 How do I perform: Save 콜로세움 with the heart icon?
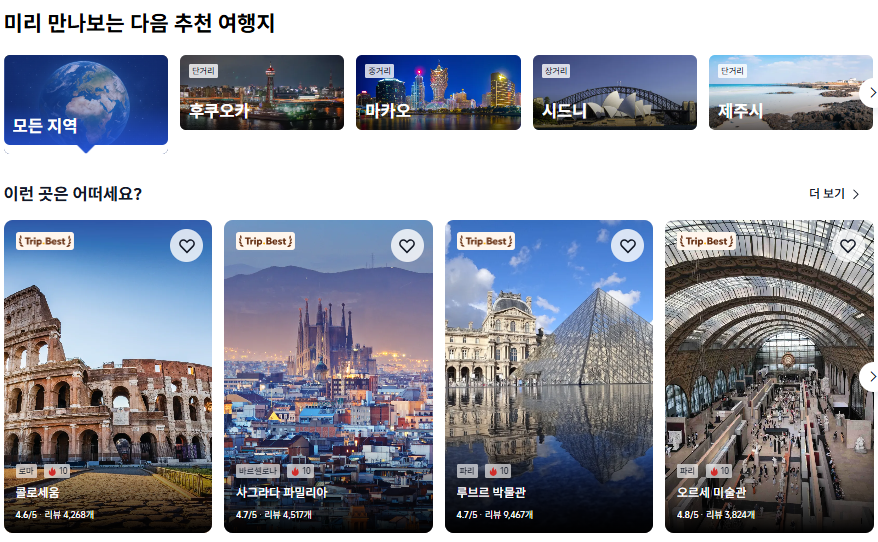click(x=186, y=246)
